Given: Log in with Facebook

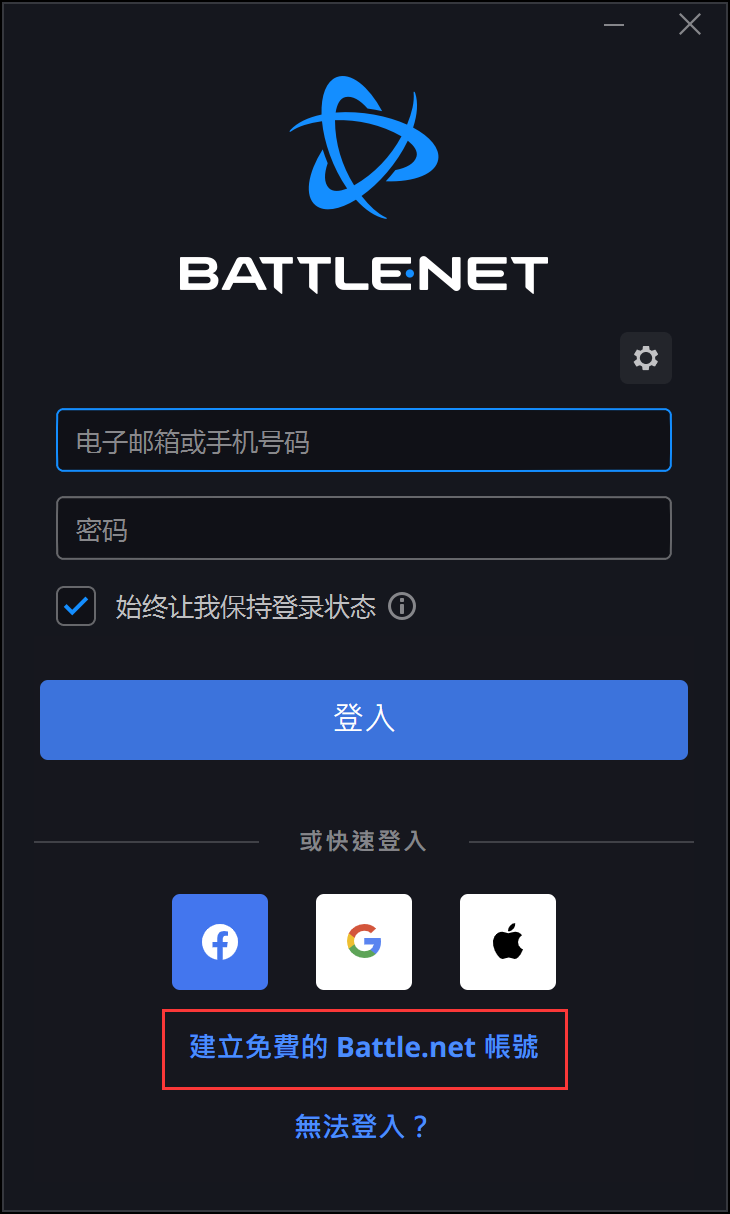Looking at the screenshot, I should pos(220,942).
